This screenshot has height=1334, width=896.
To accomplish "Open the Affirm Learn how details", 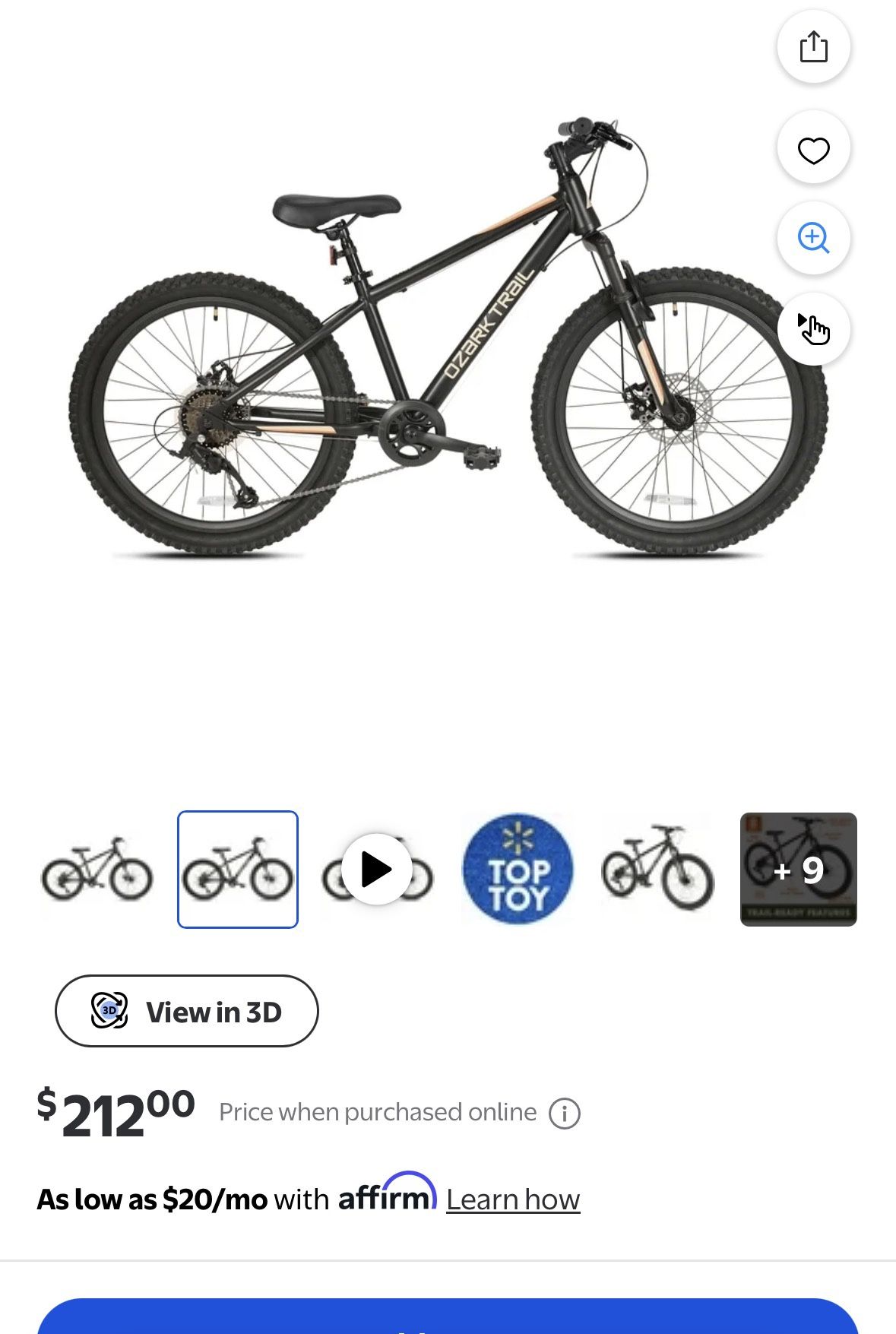I will click(x=513, y=1198).
